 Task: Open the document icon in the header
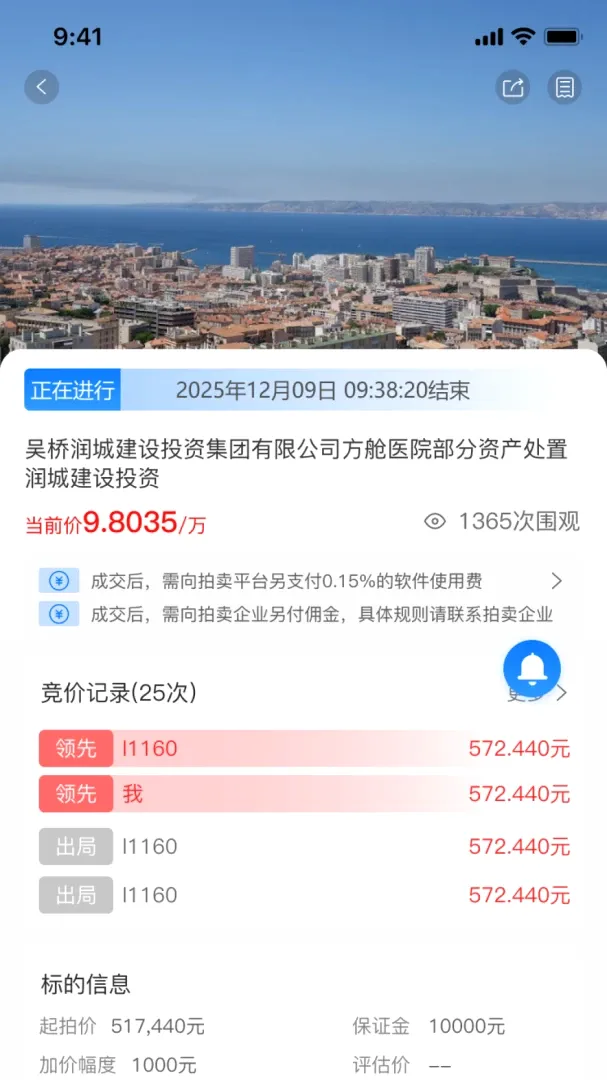564,87
